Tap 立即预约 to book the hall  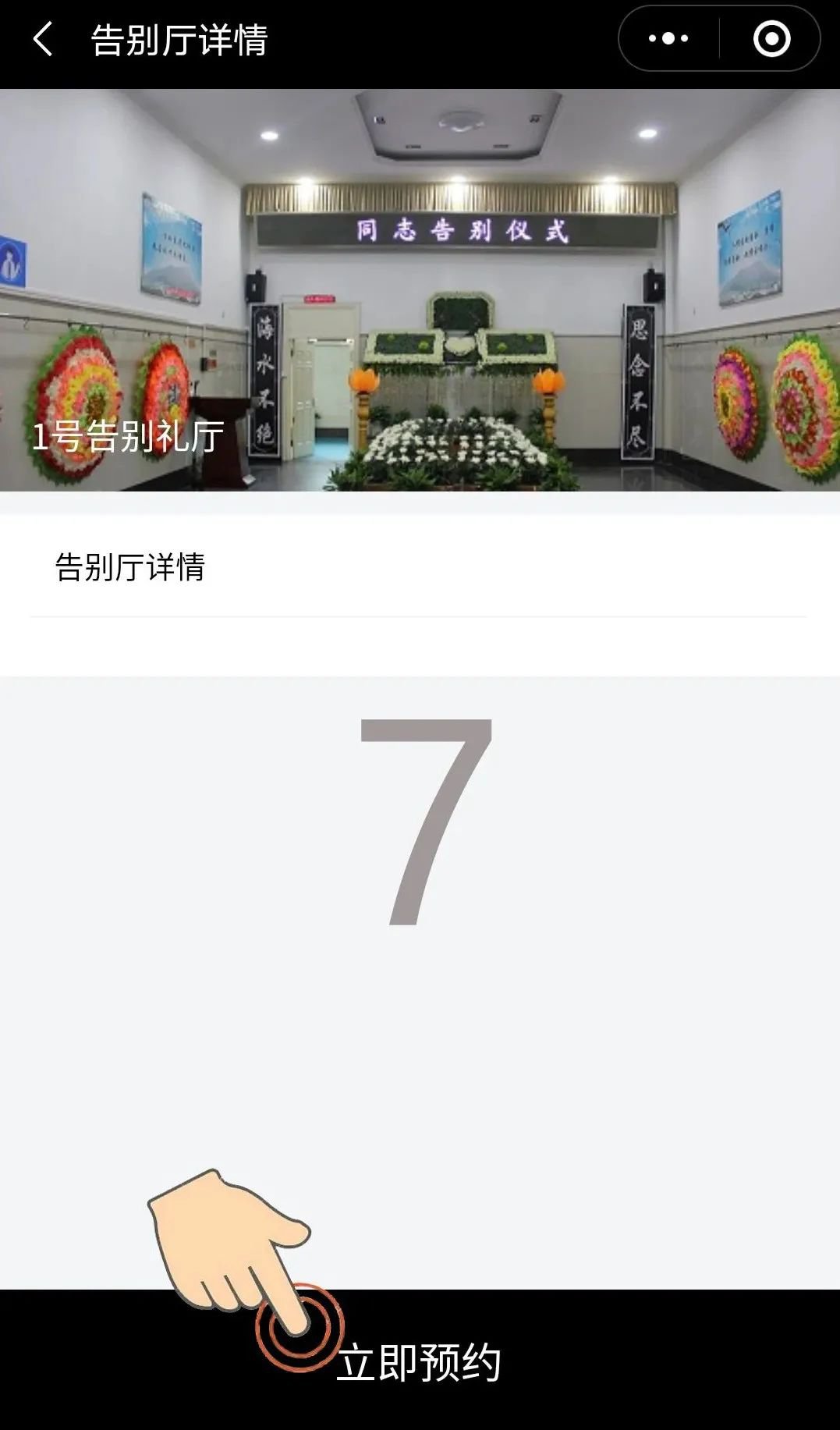[x=419, y=1363]
